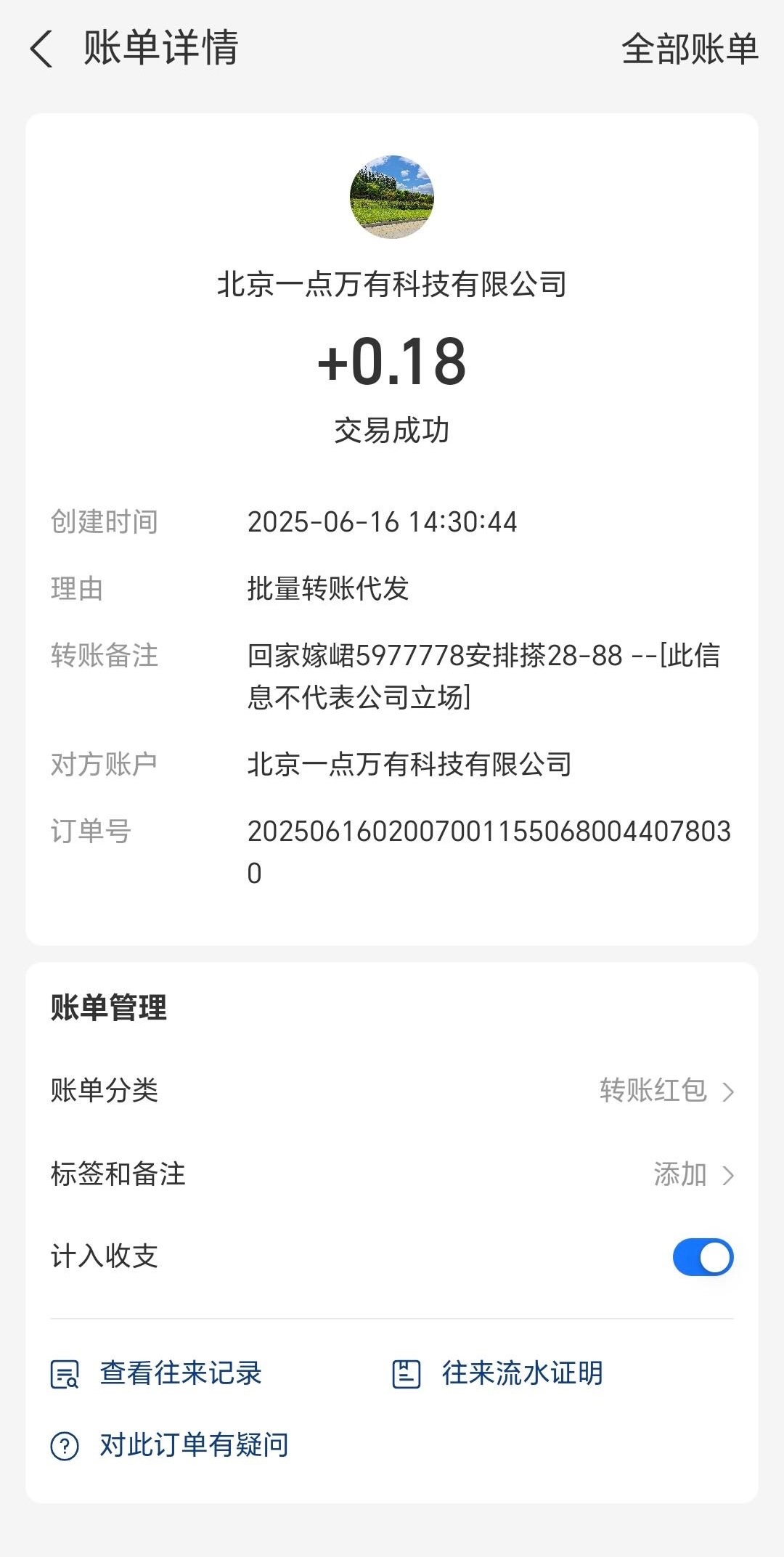The height and width of the screenshot is (1557, 784).
Task: Go back from 账单详情 page
Action: (42, 49)
